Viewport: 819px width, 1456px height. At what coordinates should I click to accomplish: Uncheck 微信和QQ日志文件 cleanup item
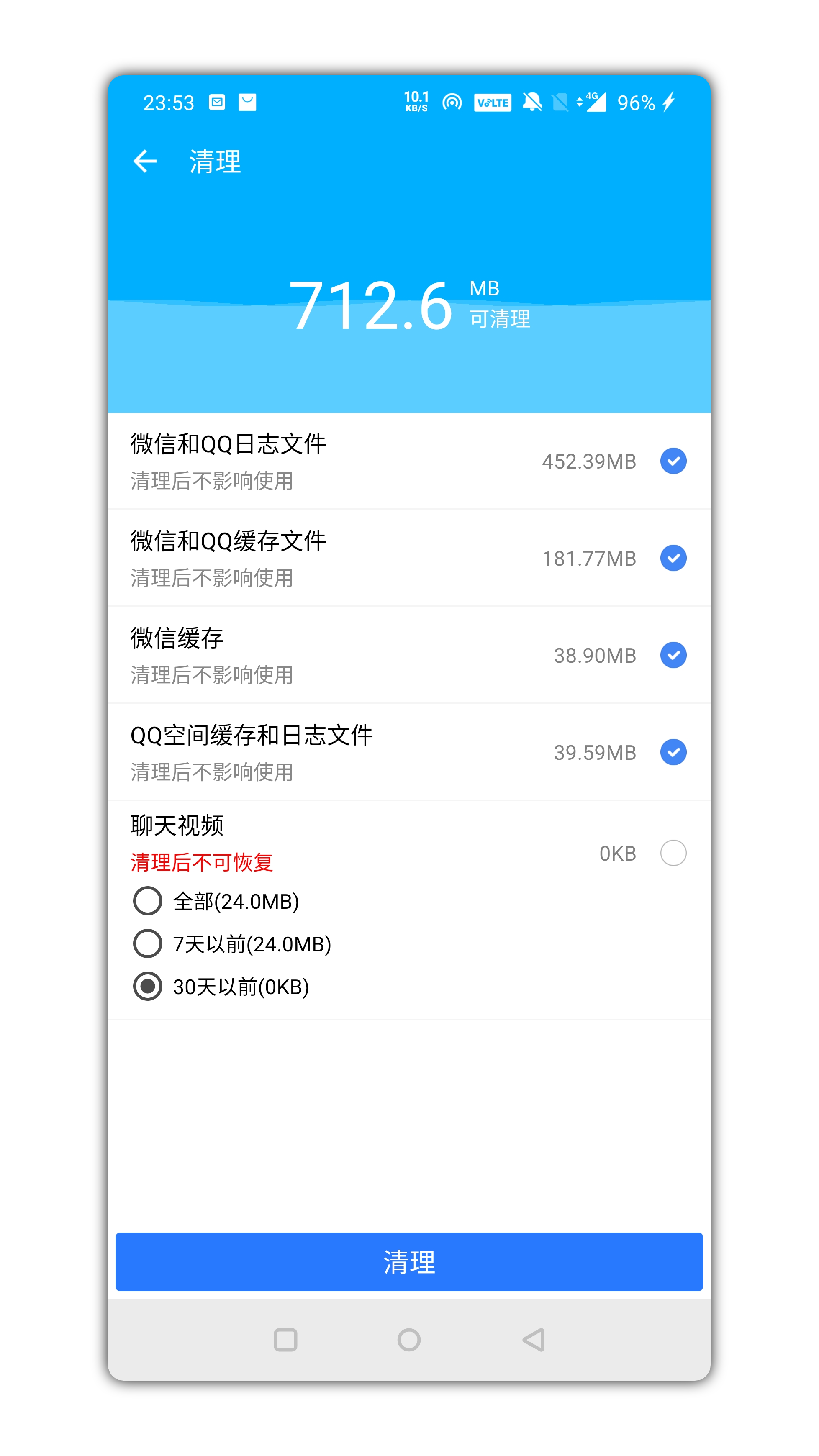[673, 461]
